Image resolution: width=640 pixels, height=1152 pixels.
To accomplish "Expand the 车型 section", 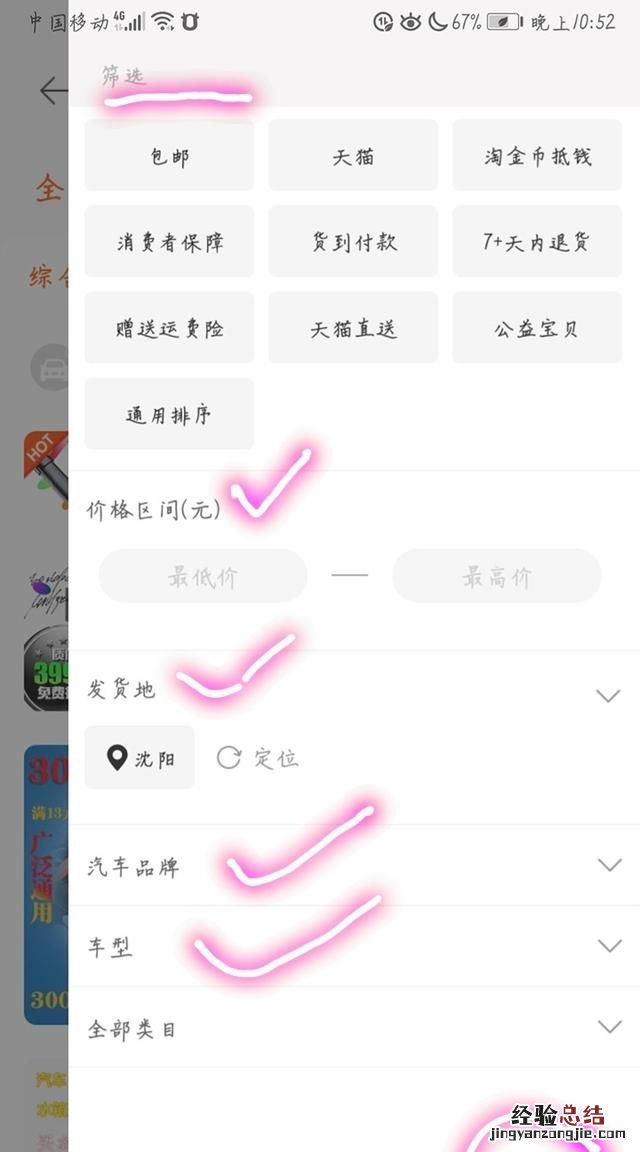I will (608, 946).
